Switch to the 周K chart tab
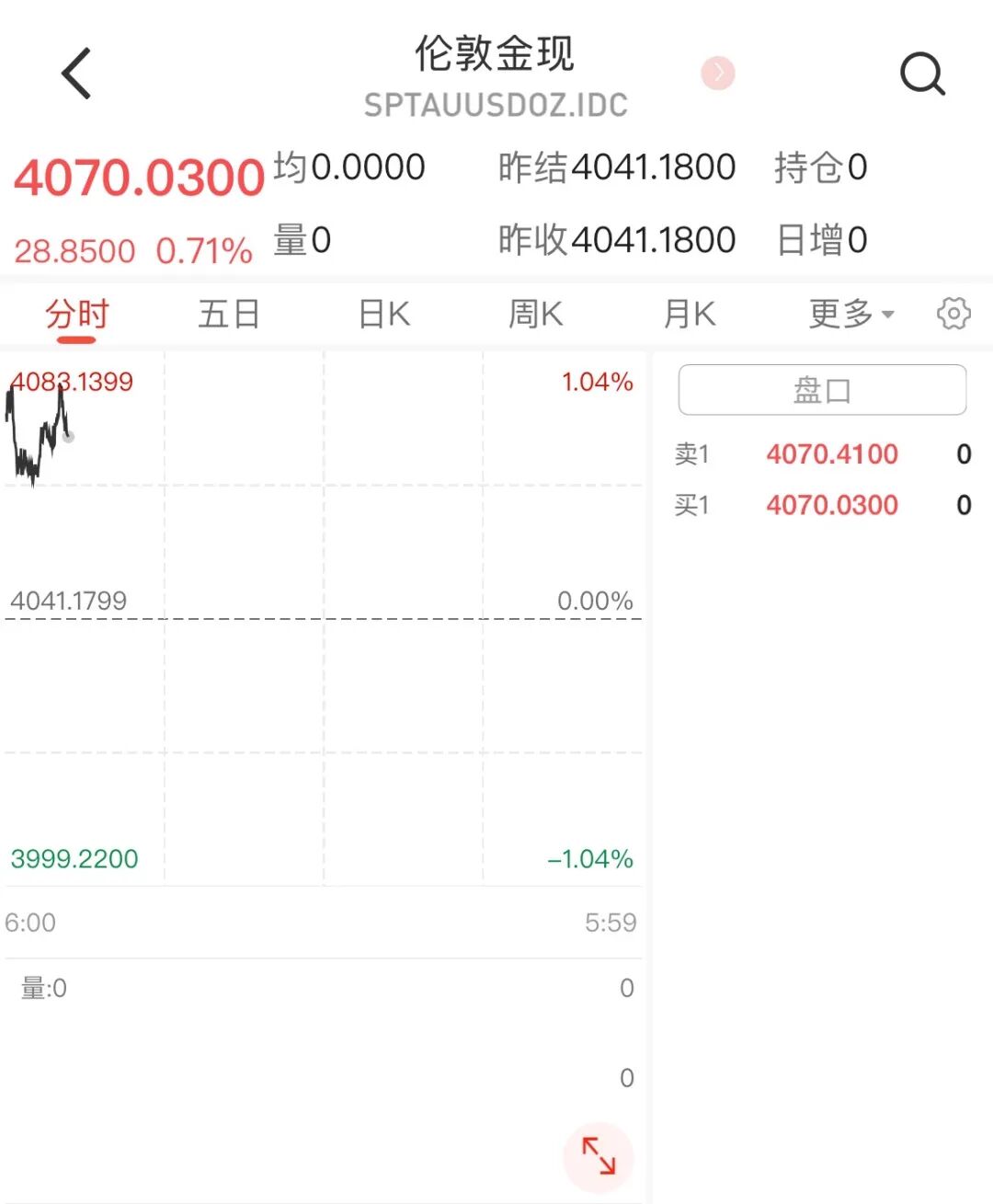993x1204 pixels. click(536, 314)
